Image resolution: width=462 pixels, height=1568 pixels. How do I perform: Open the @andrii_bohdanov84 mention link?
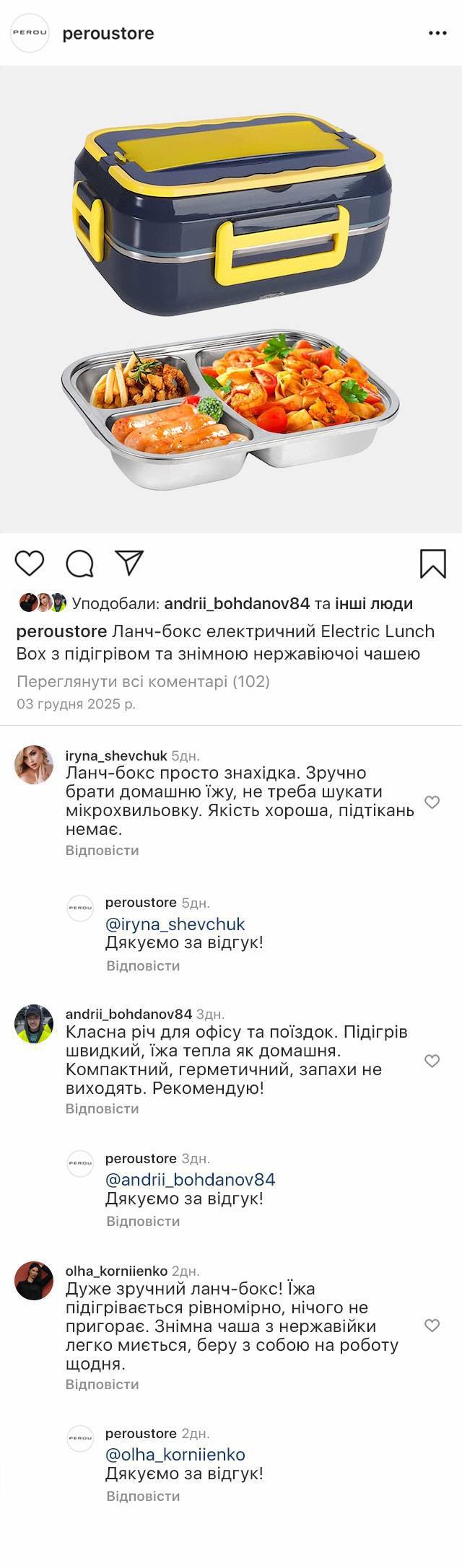coord(191,1180)
